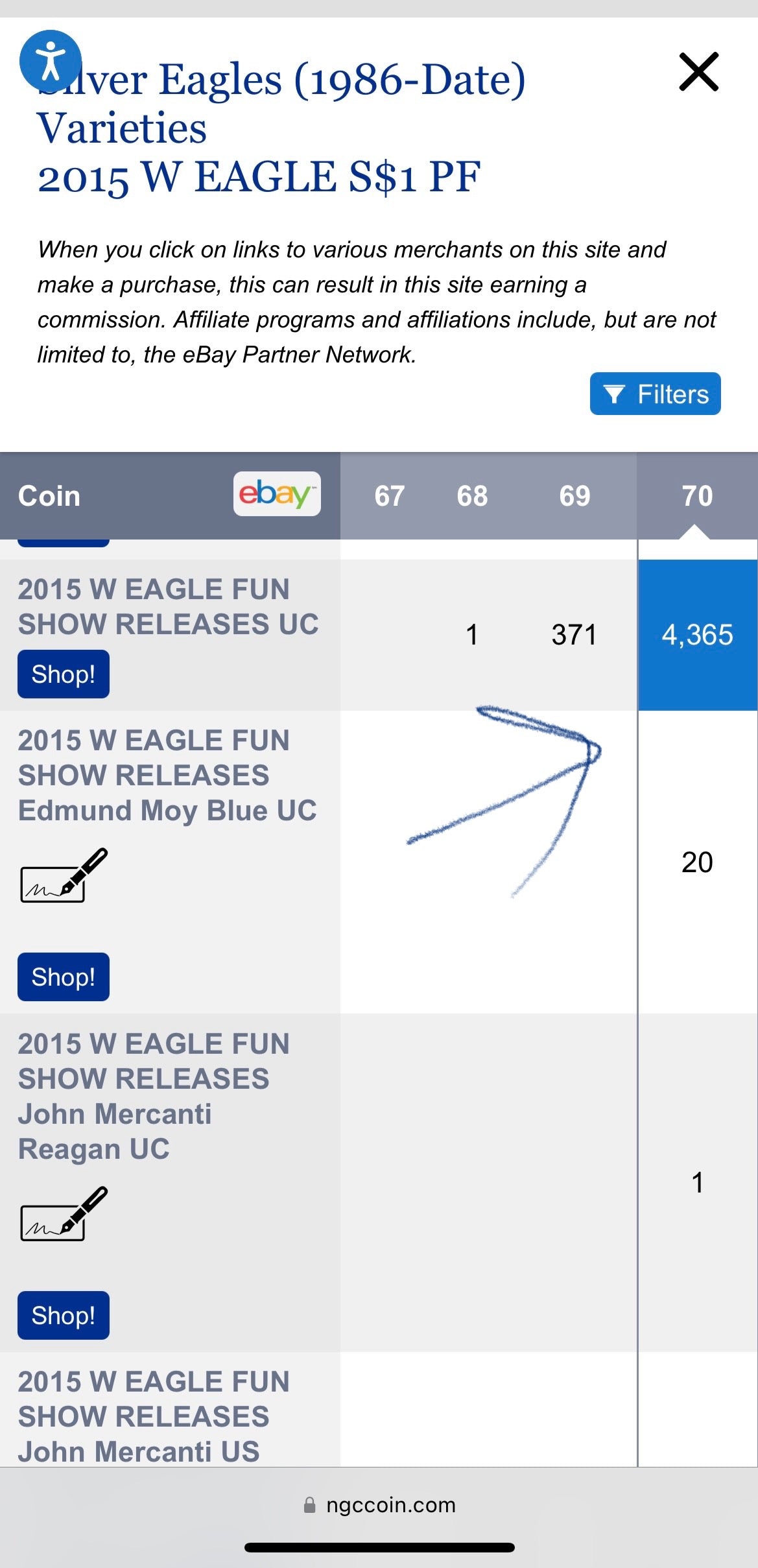
Task: Select the grade 68 column header
Action: pyautogui.click(x=473, y=495)
